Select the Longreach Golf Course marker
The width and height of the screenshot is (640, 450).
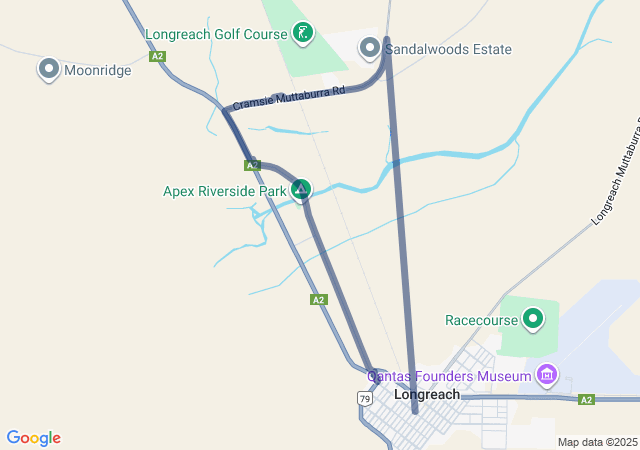302,34
